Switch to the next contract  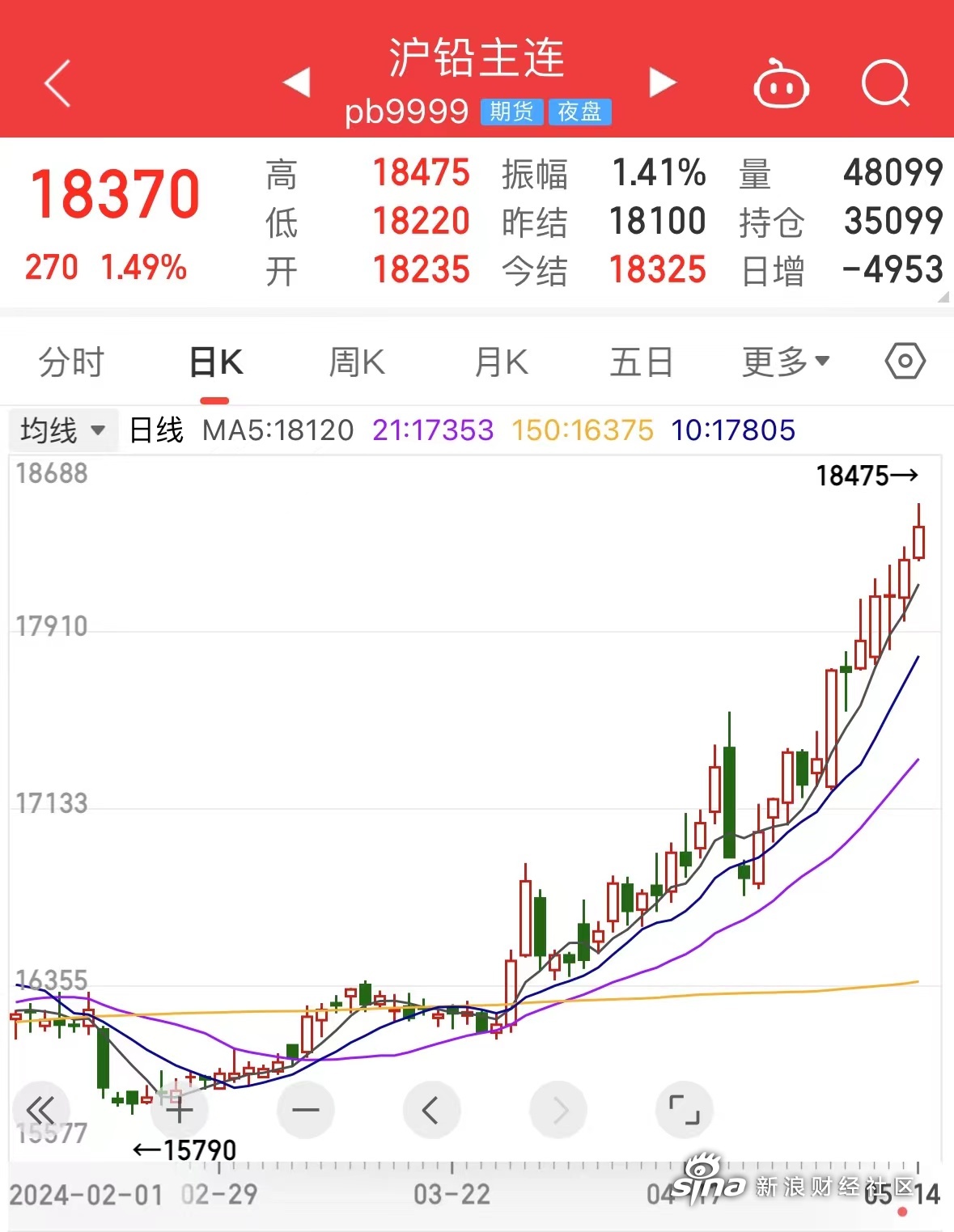pos(662,83)
